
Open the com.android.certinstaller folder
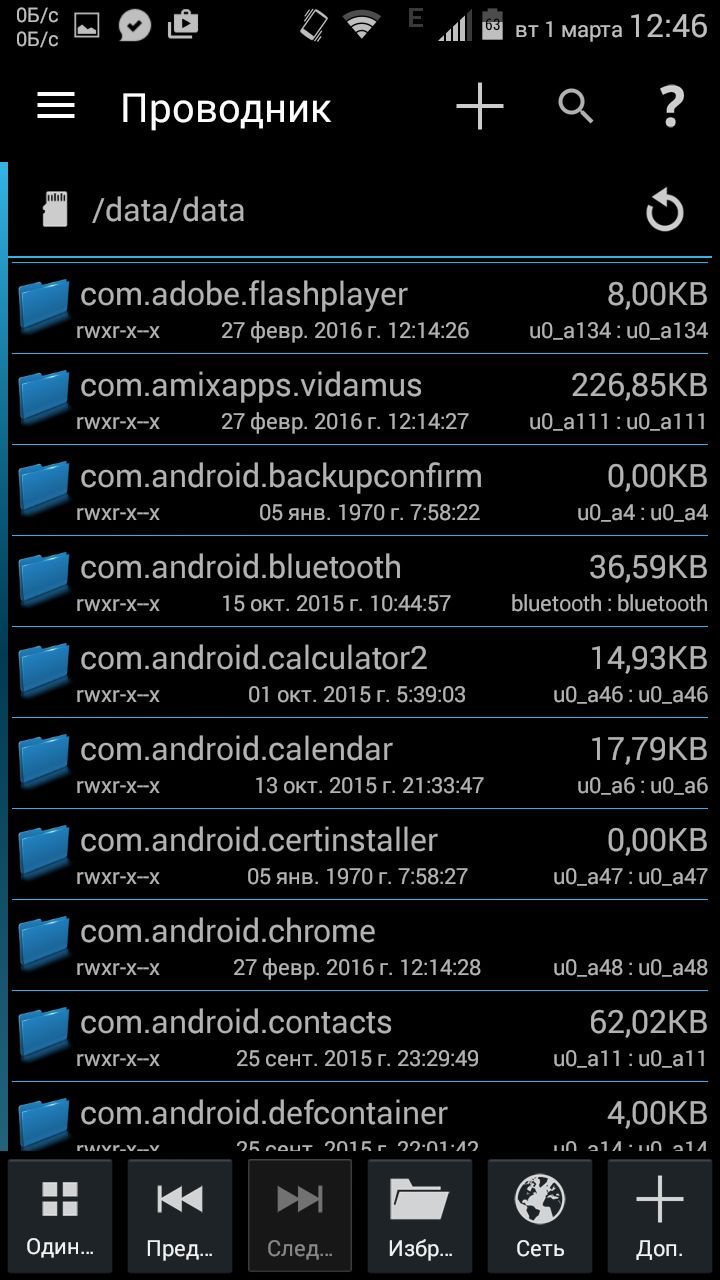click(x=364, y=854)
